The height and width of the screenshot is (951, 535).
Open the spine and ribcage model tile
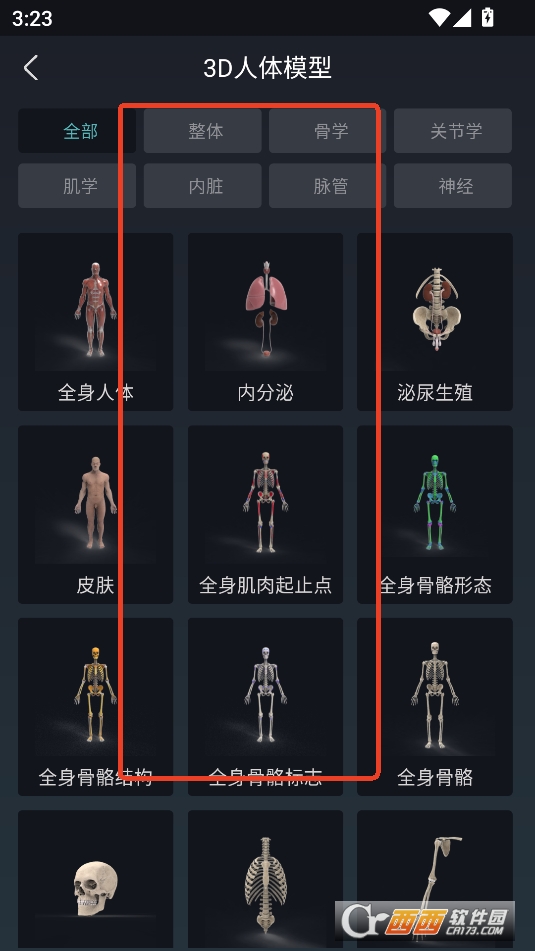[x=266, y=881]
